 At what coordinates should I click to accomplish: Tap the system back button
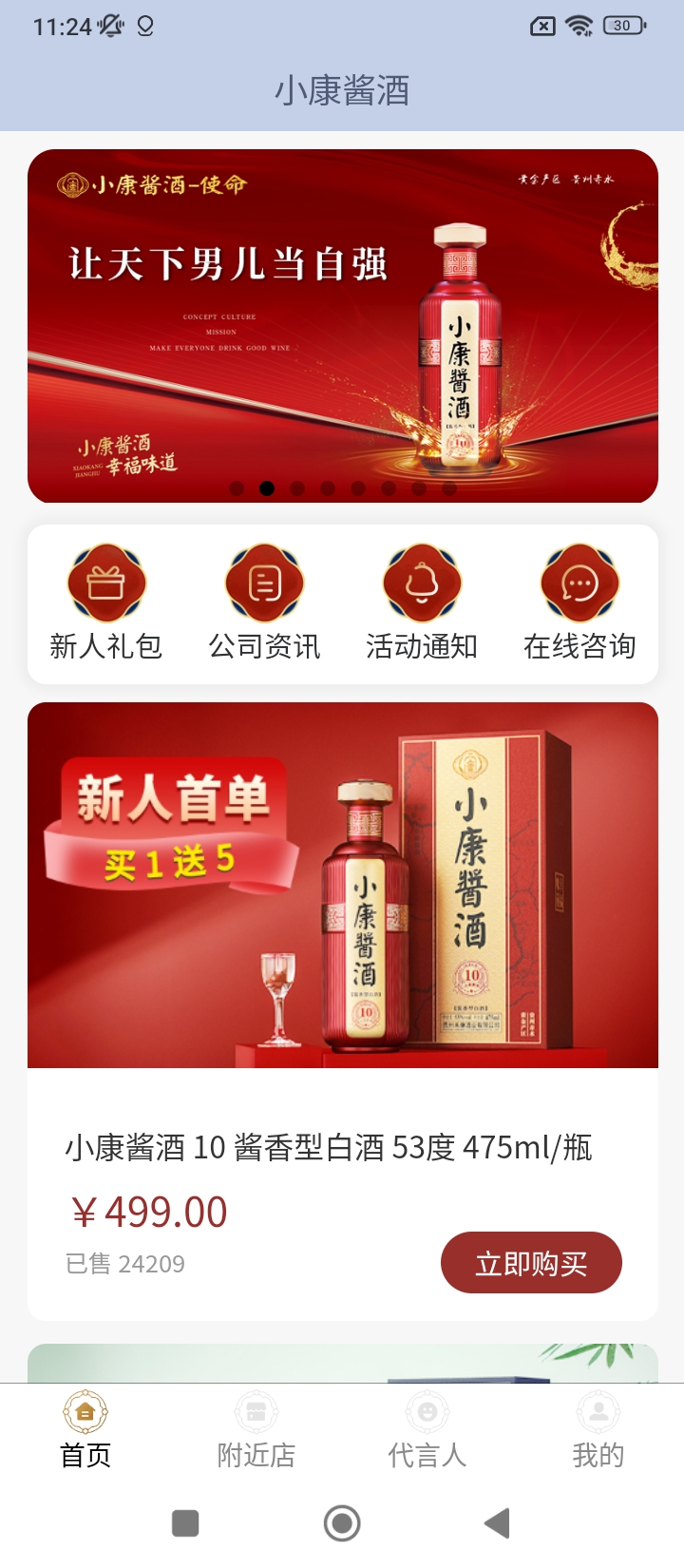tap(497, 1523)
